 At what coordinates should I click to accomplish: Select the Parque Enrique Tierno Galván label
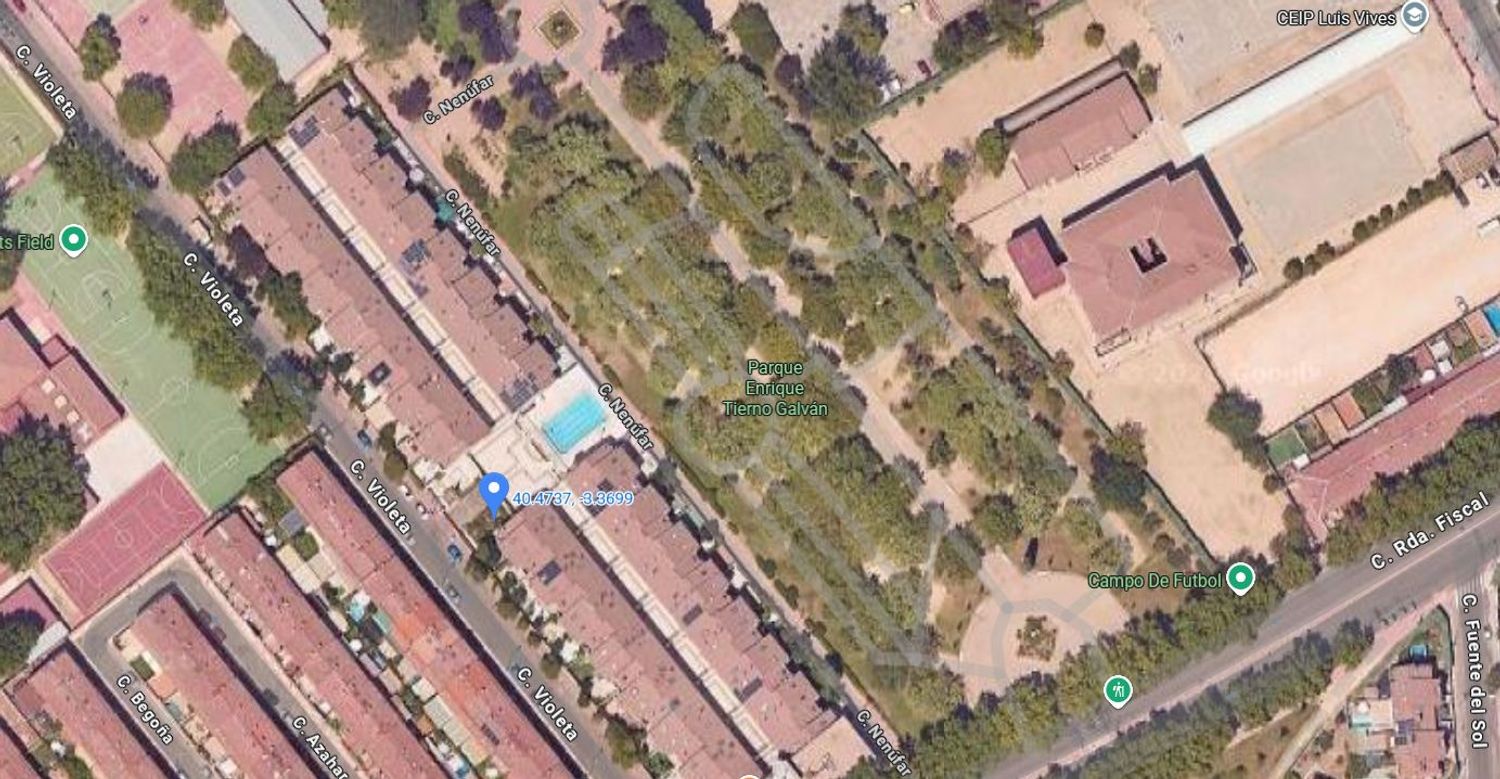coord(775,387)
